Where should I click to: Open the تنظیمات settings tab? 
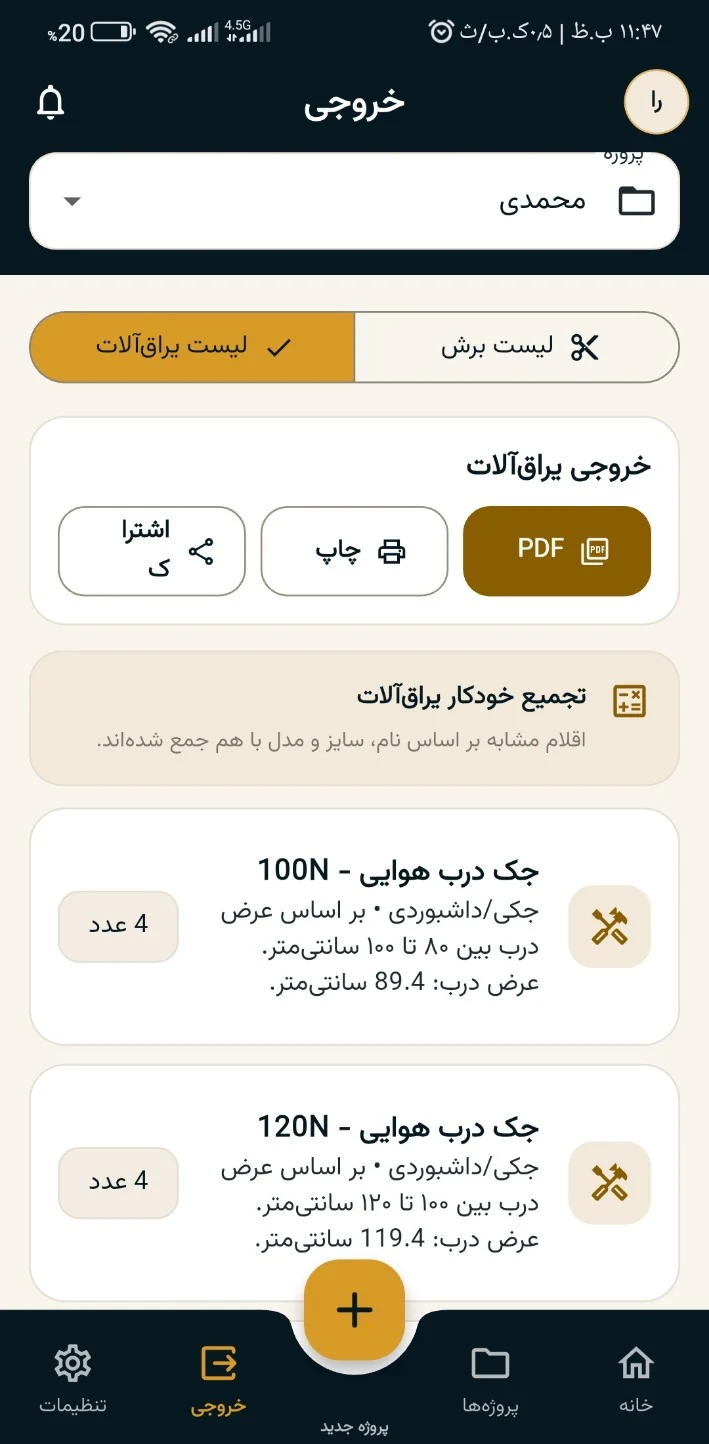pyautogui.click(x=73, y=1380)
